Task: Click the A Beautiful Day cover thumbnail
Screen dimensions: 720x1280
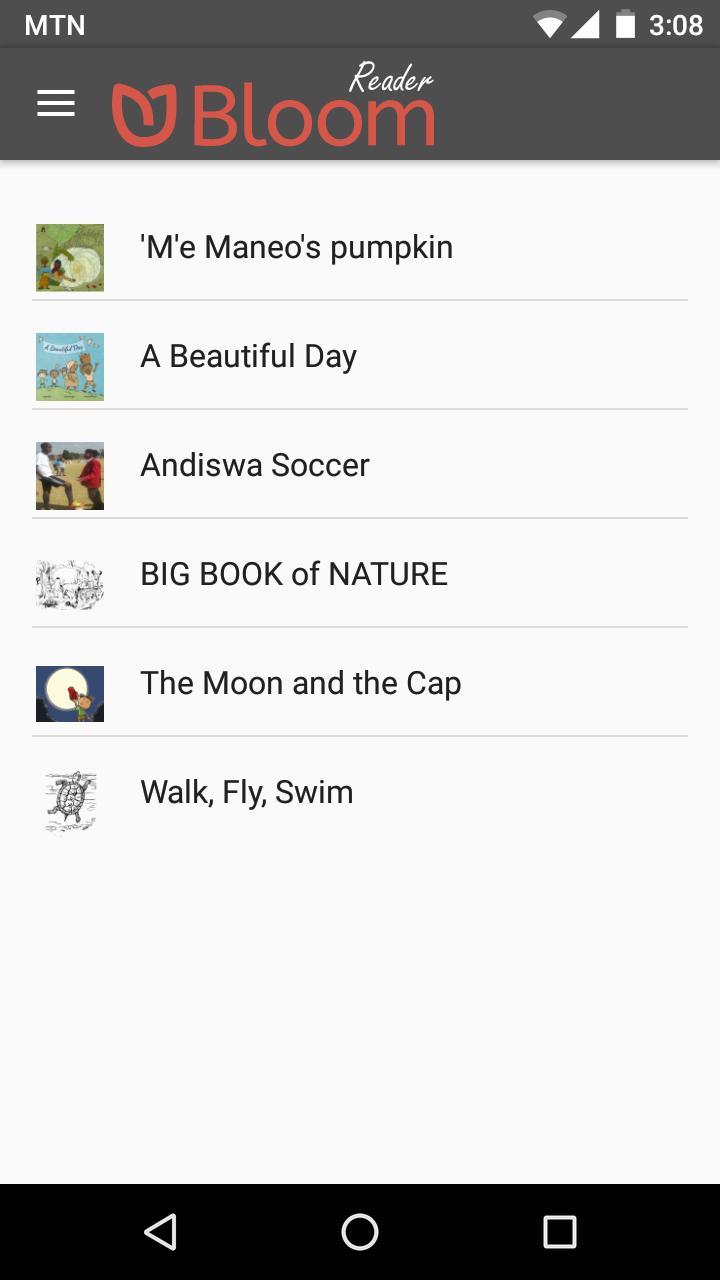Action: pos(70,366)
